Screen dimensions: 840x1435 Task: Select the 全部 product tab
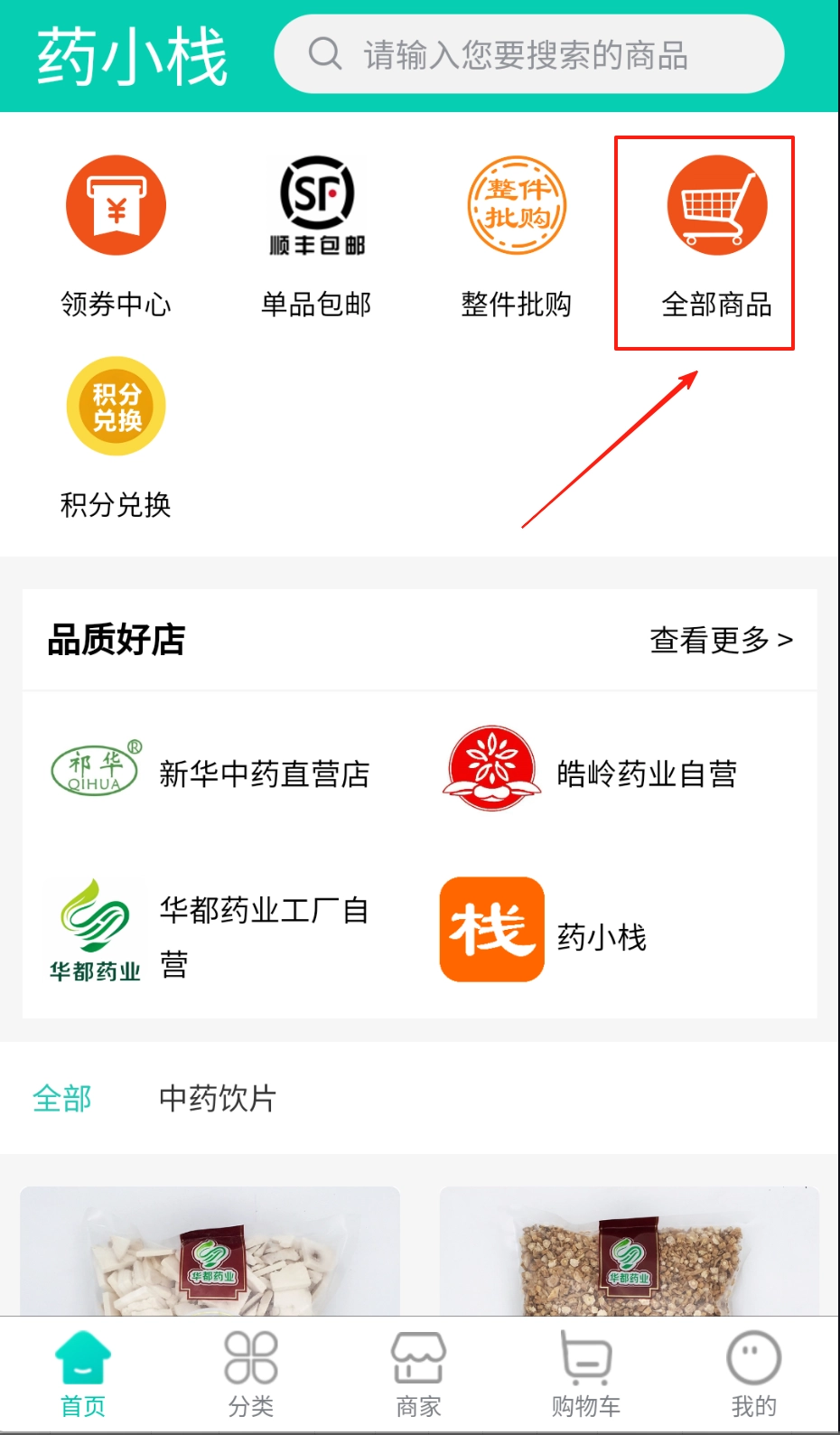(x=62, y=1098)
